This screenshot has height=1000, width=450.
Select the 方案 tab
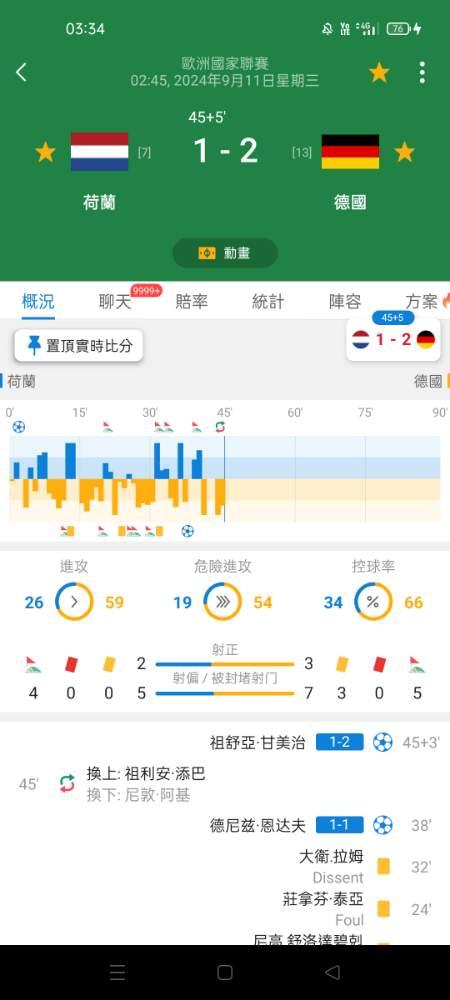pos(423,302)
